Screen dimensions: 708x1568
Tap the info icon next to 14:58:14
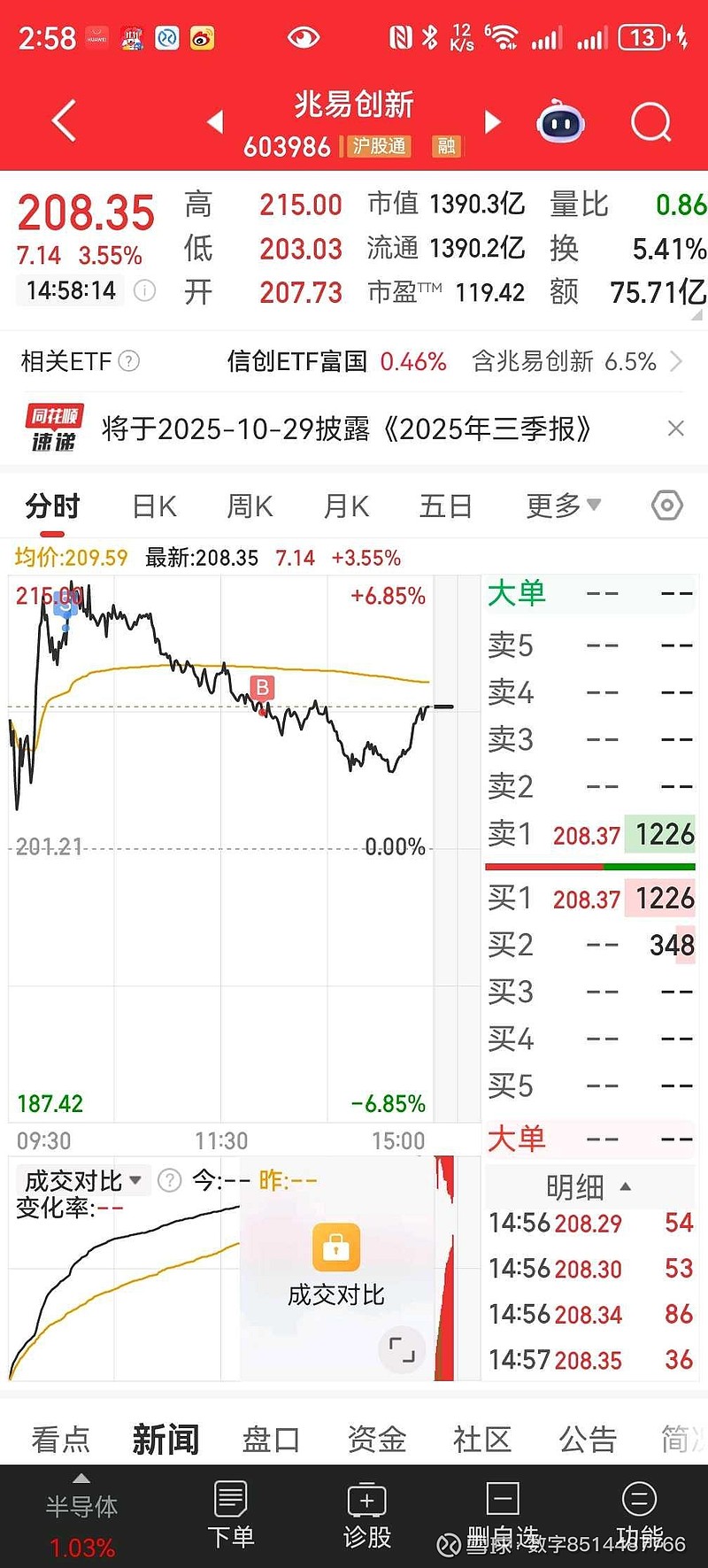[x=145, y=290]
